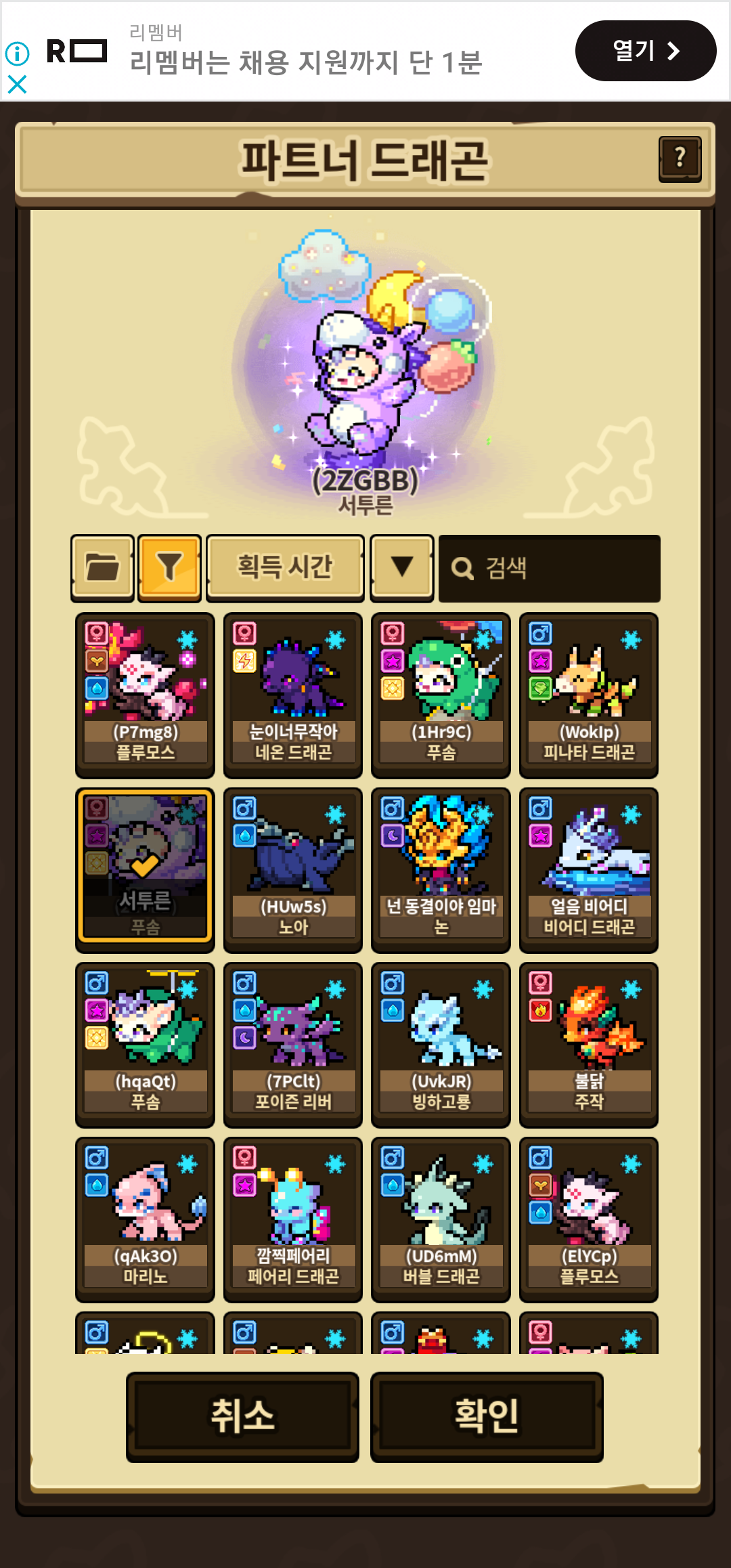This screenshot has height=1568, width=731.
Task: Open the folder icon button
Action: [102, 568]
